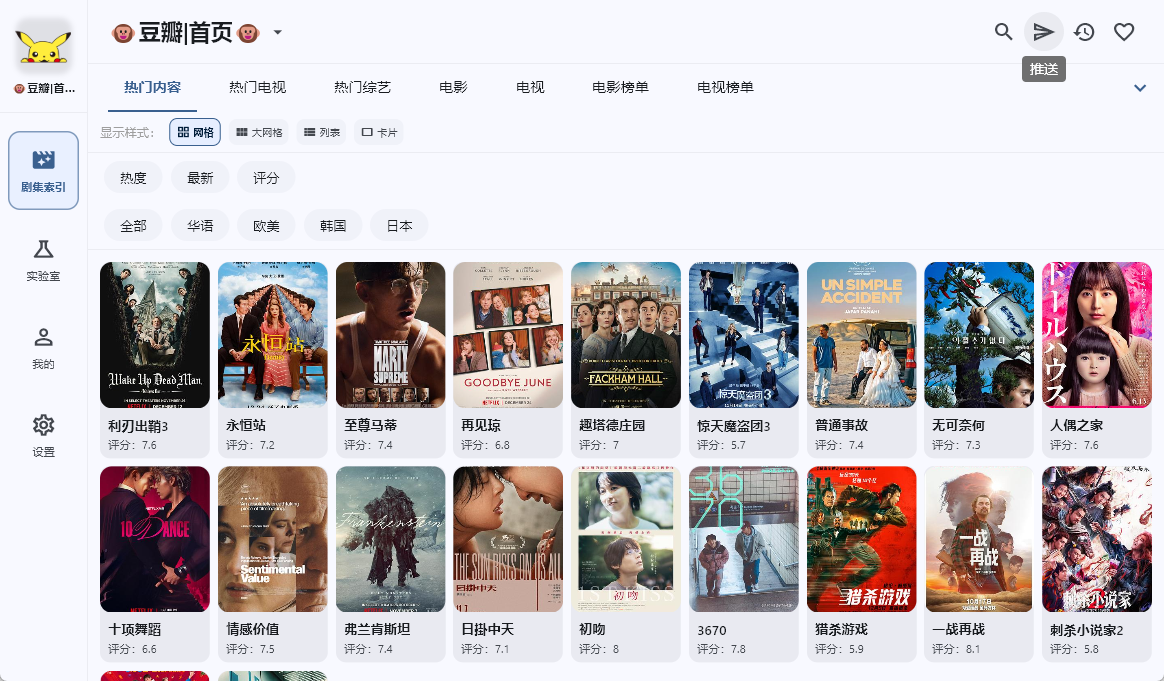This screenshot has width=1164, height=681.
Task: Filter by 华语 region
Action: pos(200,226)
